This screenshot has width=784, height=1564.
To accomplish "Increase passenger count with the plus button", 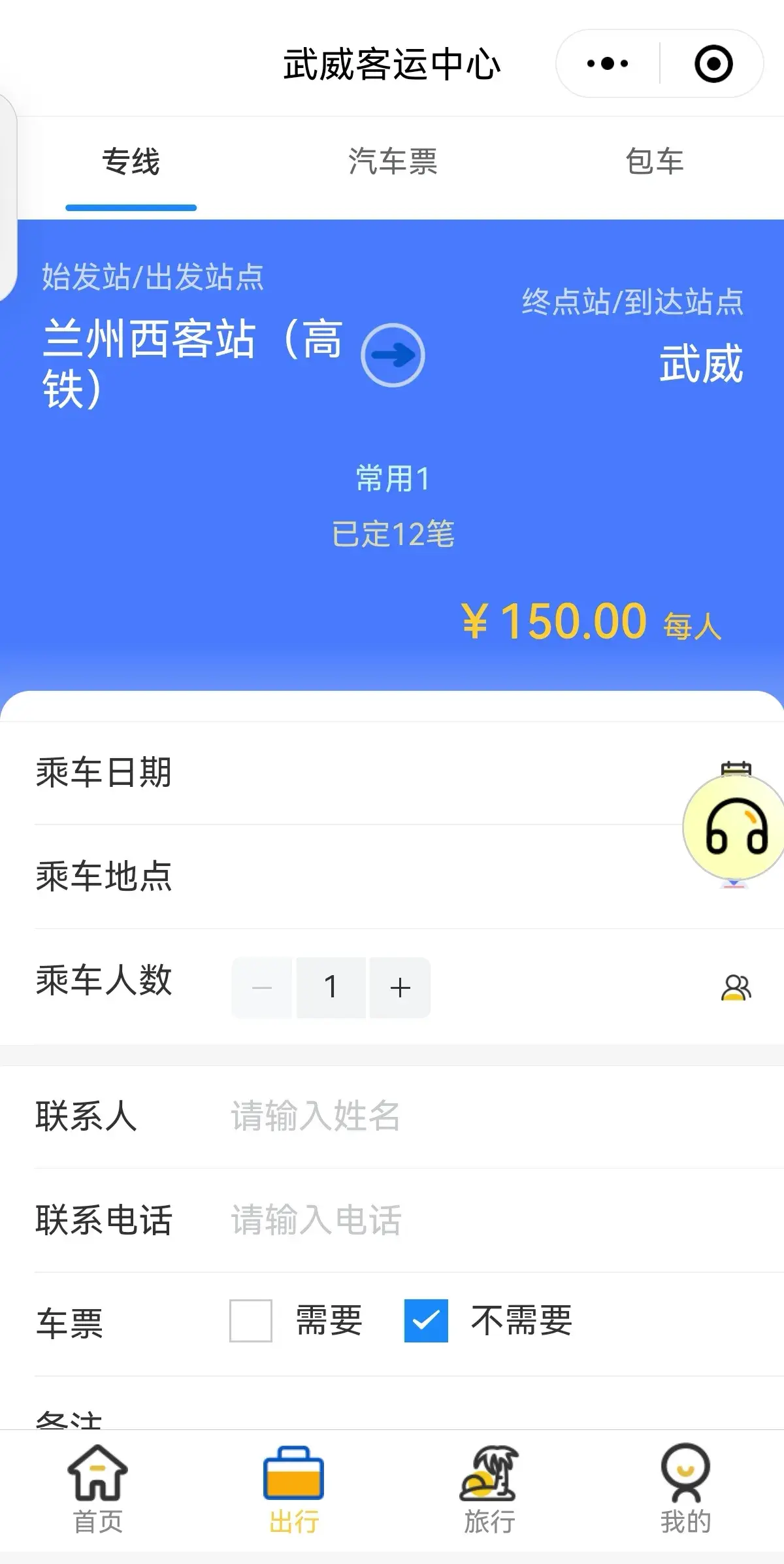I will coord(400,988).
